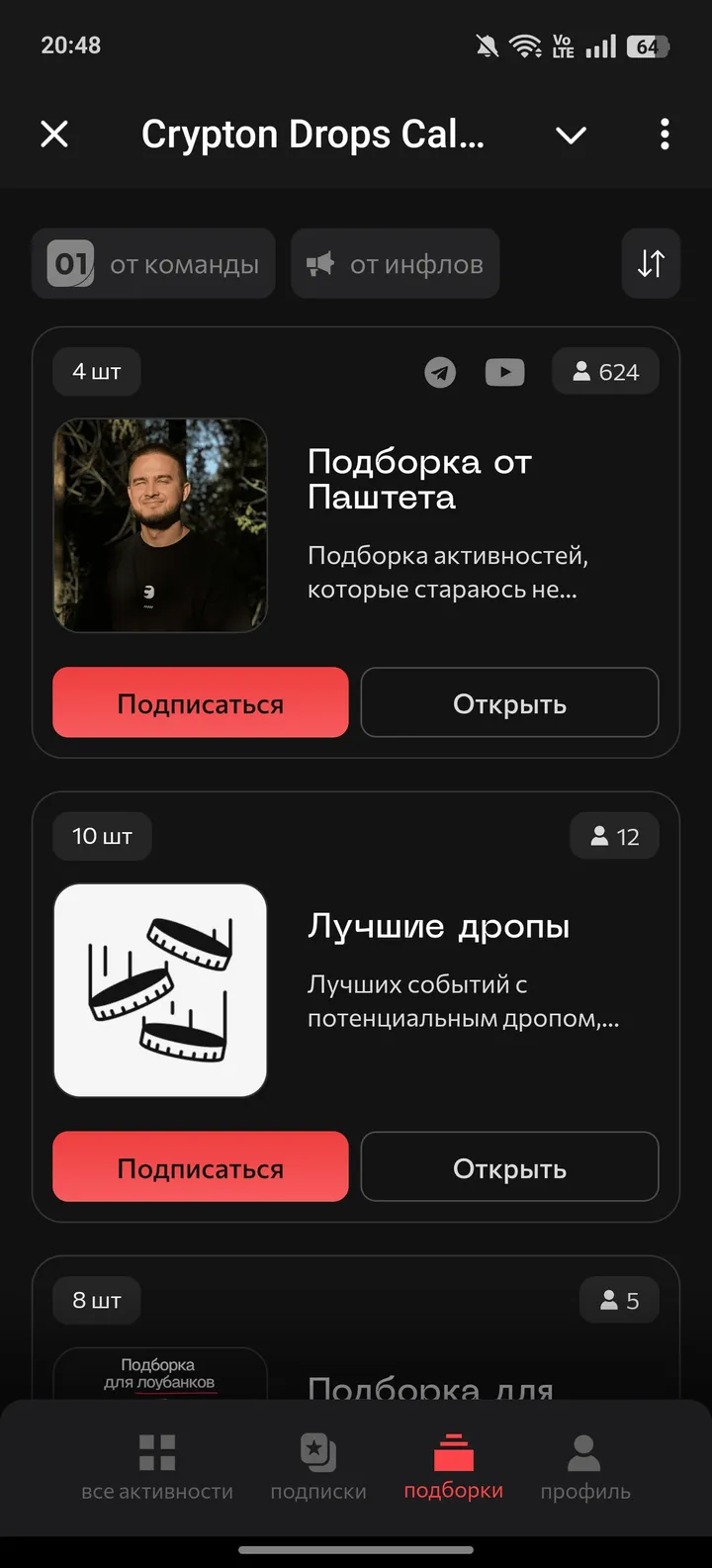Filter by «от команды» chip
This screenshot has height=1568, width=712.
153,264
